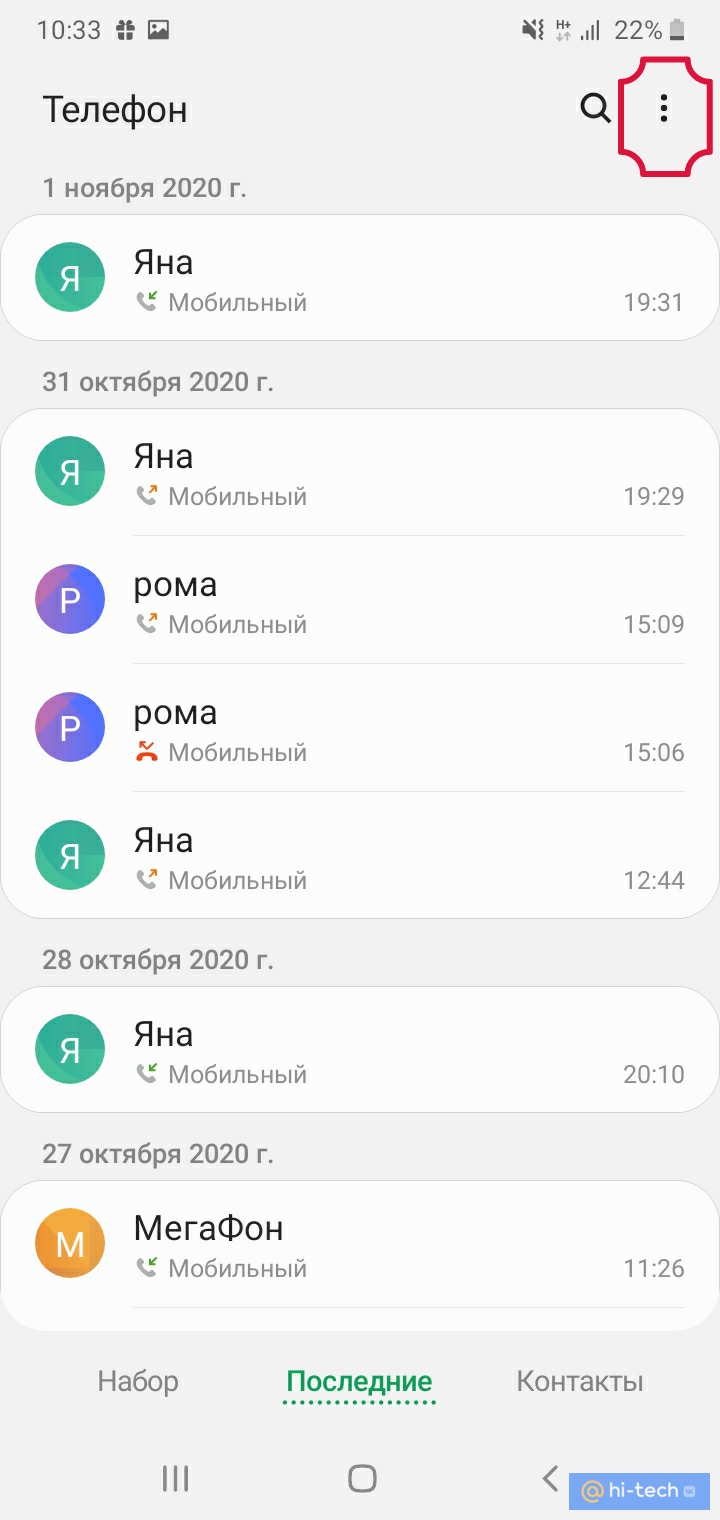This screenshot has height=1520, width=720.
Task: Open the three-dot overflow menu
Action: coord(664,109)
